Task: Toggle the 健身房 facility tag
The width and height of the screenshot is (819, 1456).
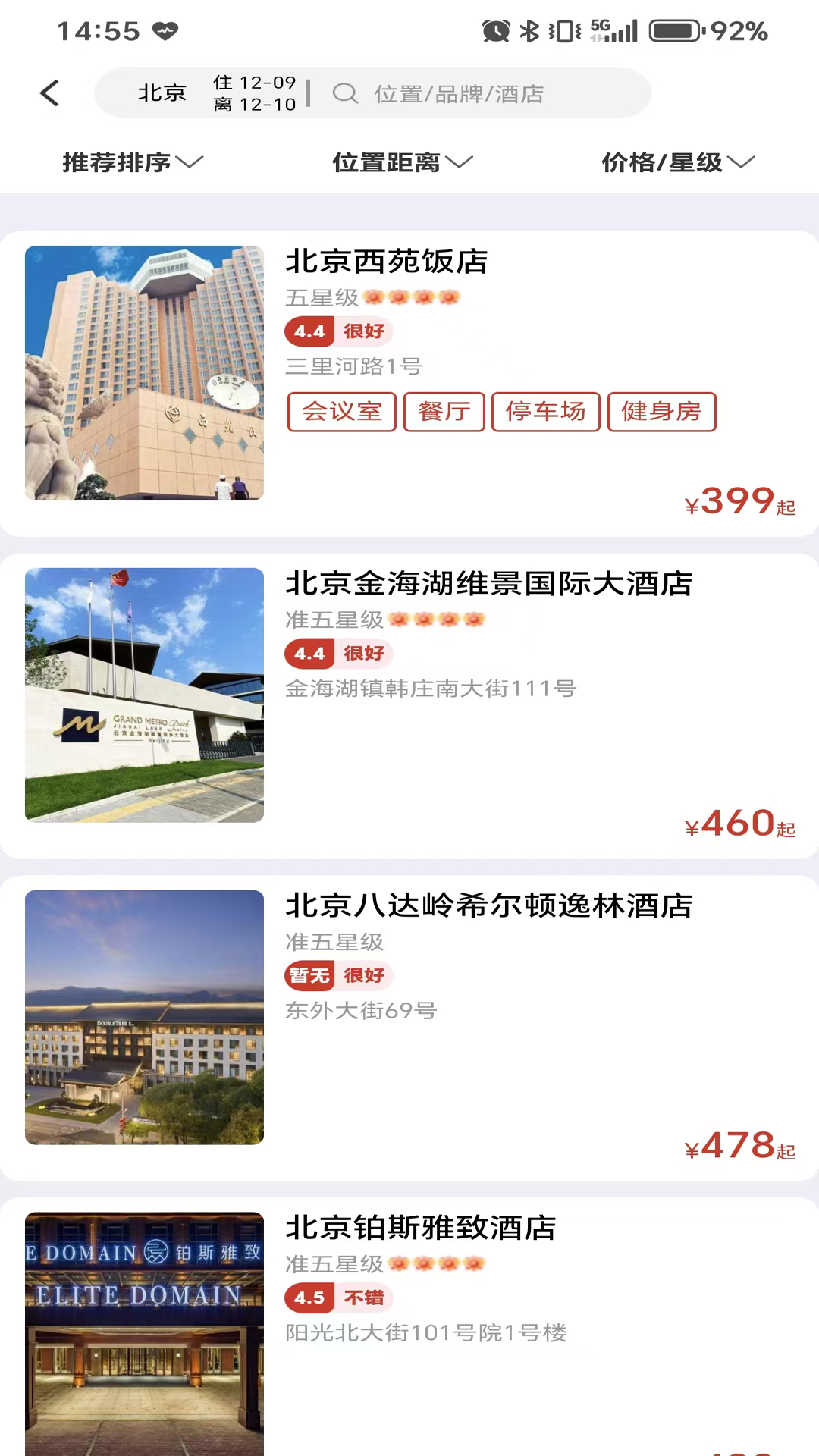Action: 661,412
